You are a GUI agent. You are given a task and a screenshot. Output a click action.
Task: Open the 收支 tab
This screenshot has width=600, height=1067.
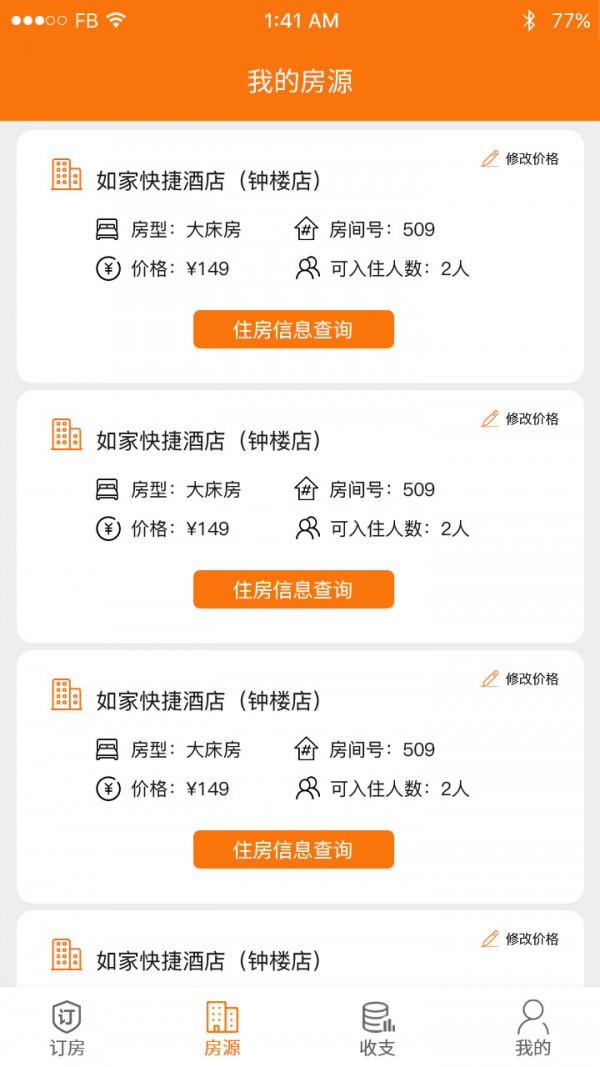tap(377, 1029)
